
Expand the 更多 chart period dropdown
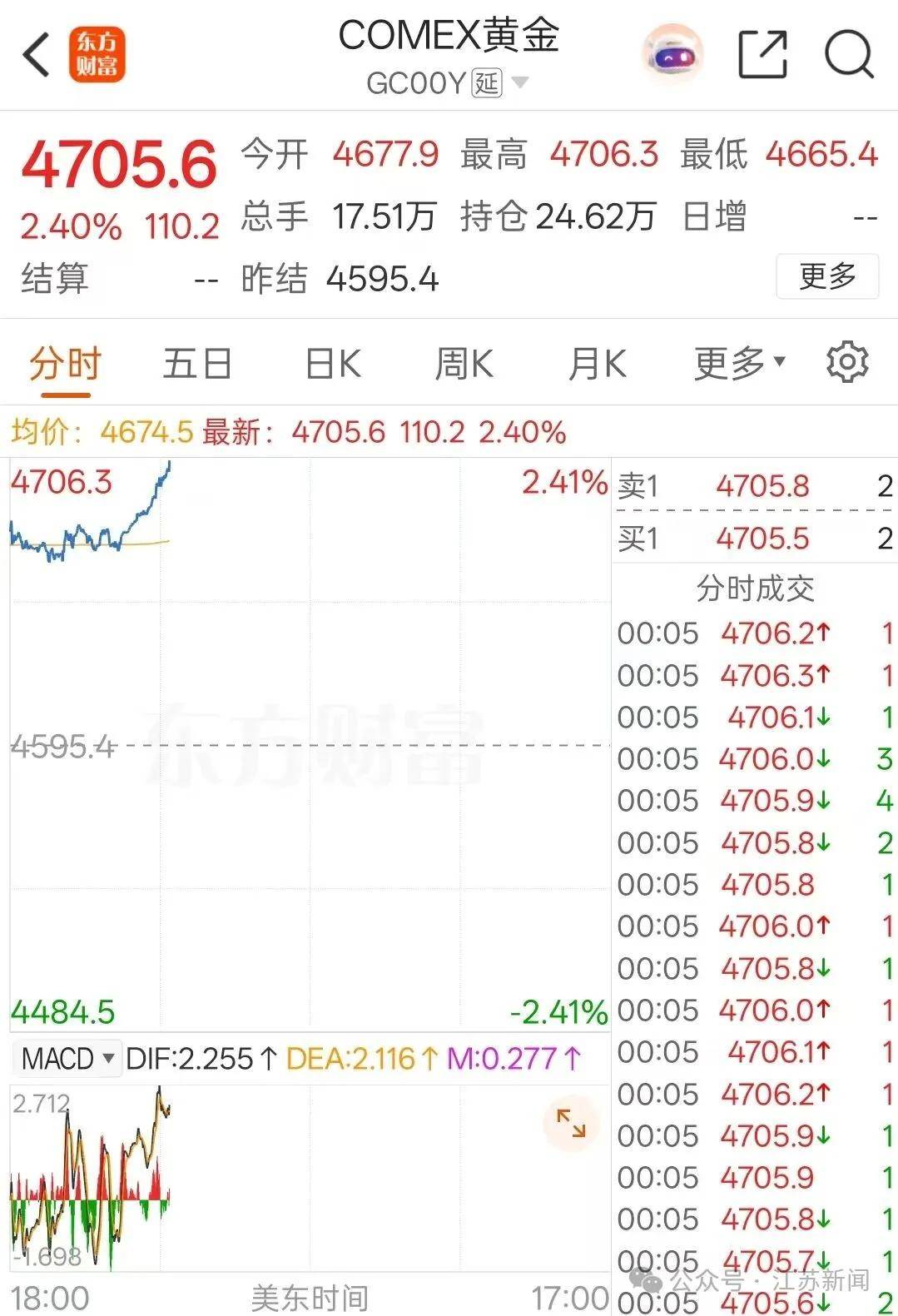(739, 363)
